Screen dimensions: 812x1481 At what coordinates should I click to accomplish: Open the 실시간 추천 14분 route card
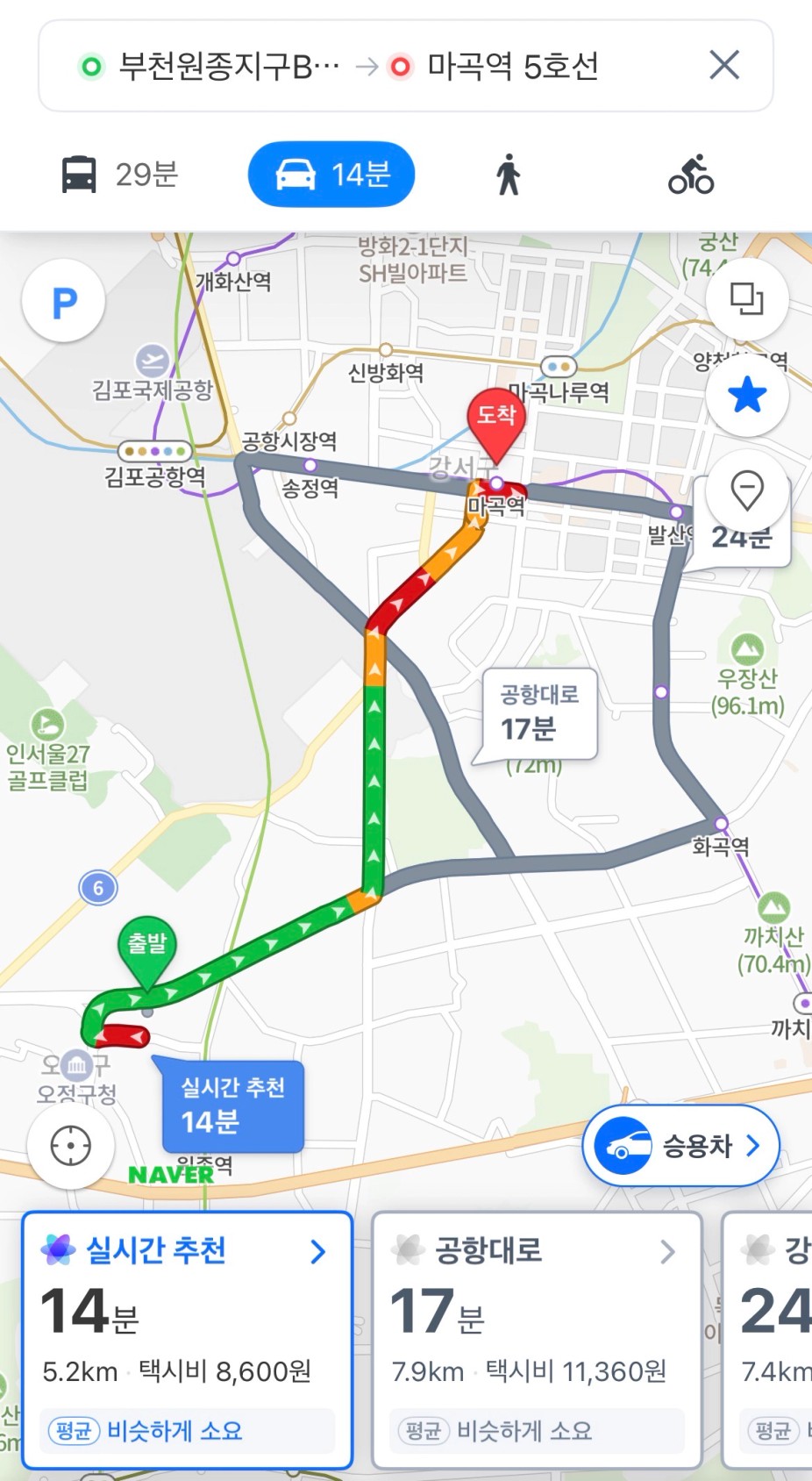pos(188,1340)
